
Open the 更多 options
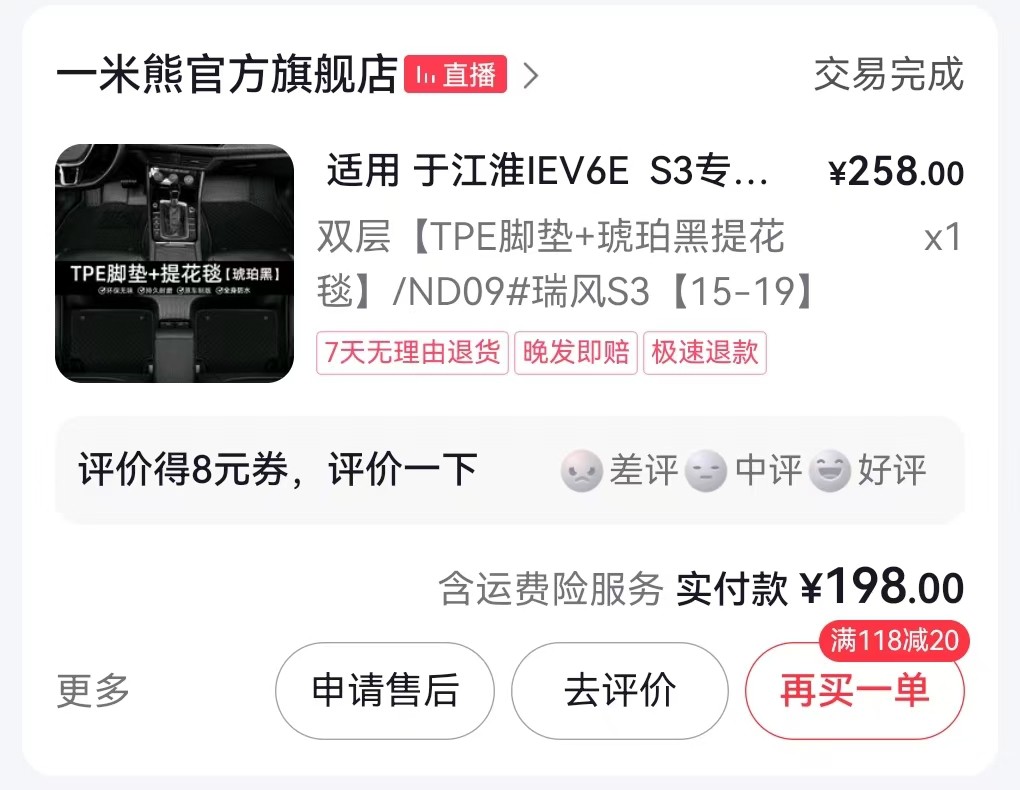click(93, 690)
